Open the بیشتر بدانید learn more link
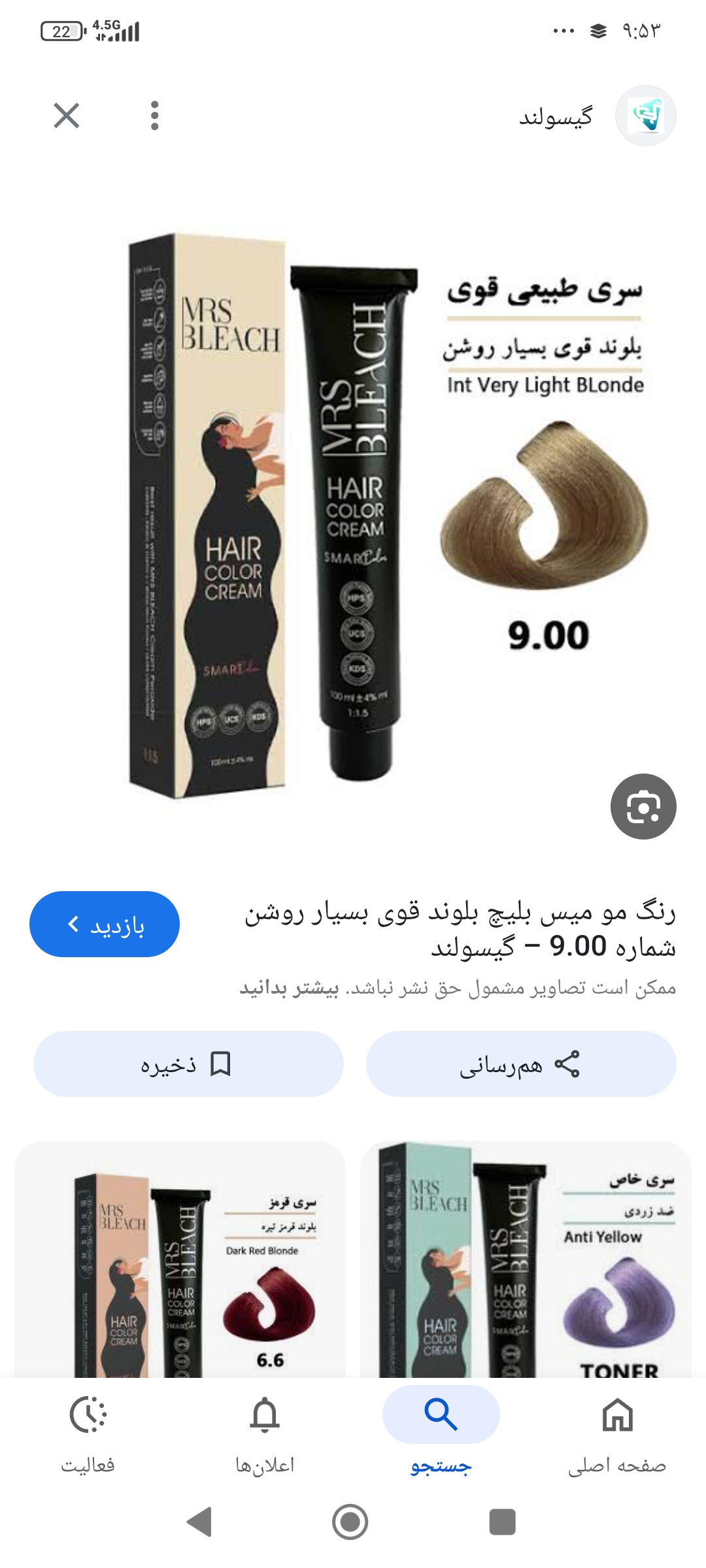The width and height of the screenshot is (706, 1568). point(289,988)
